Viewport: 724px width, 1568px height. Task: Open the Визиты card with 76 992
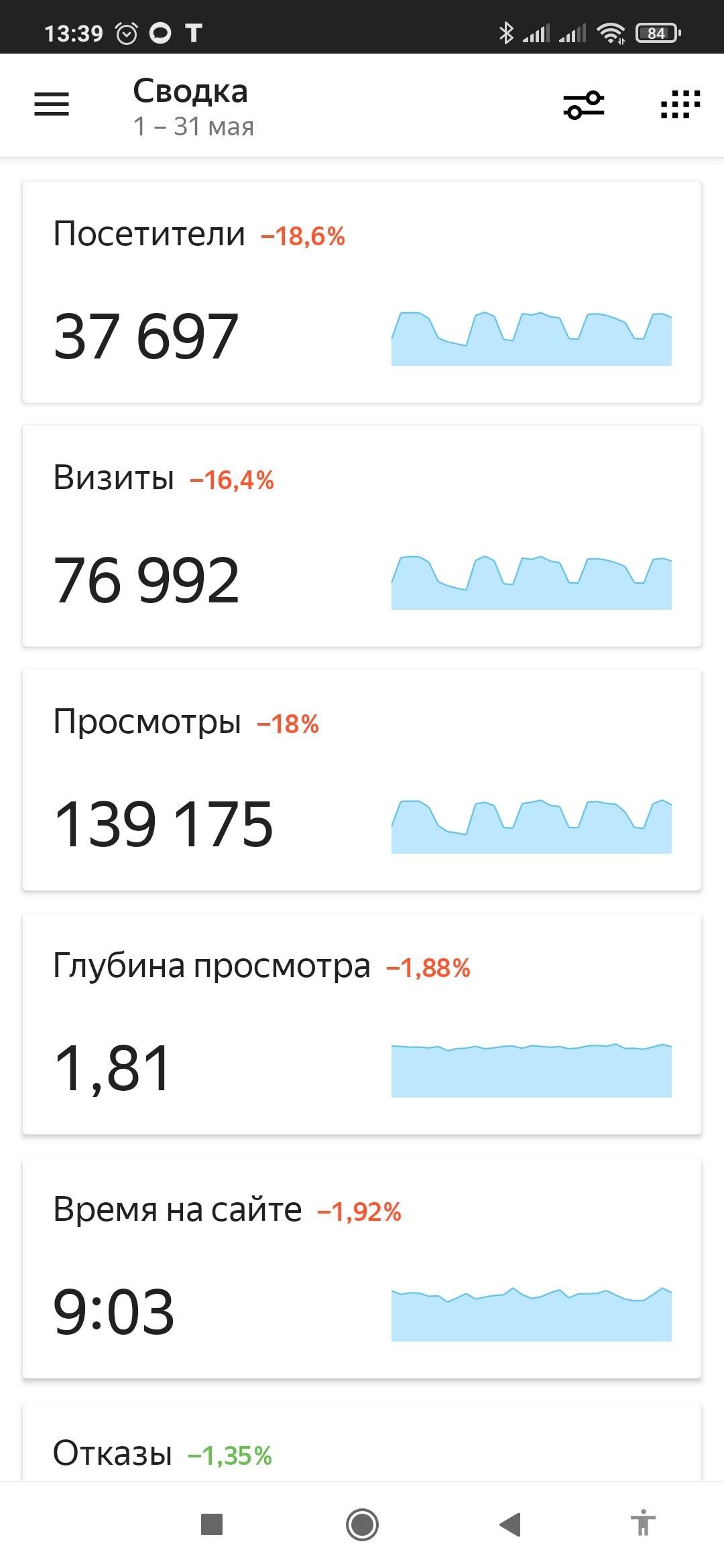tap(362, 536)
